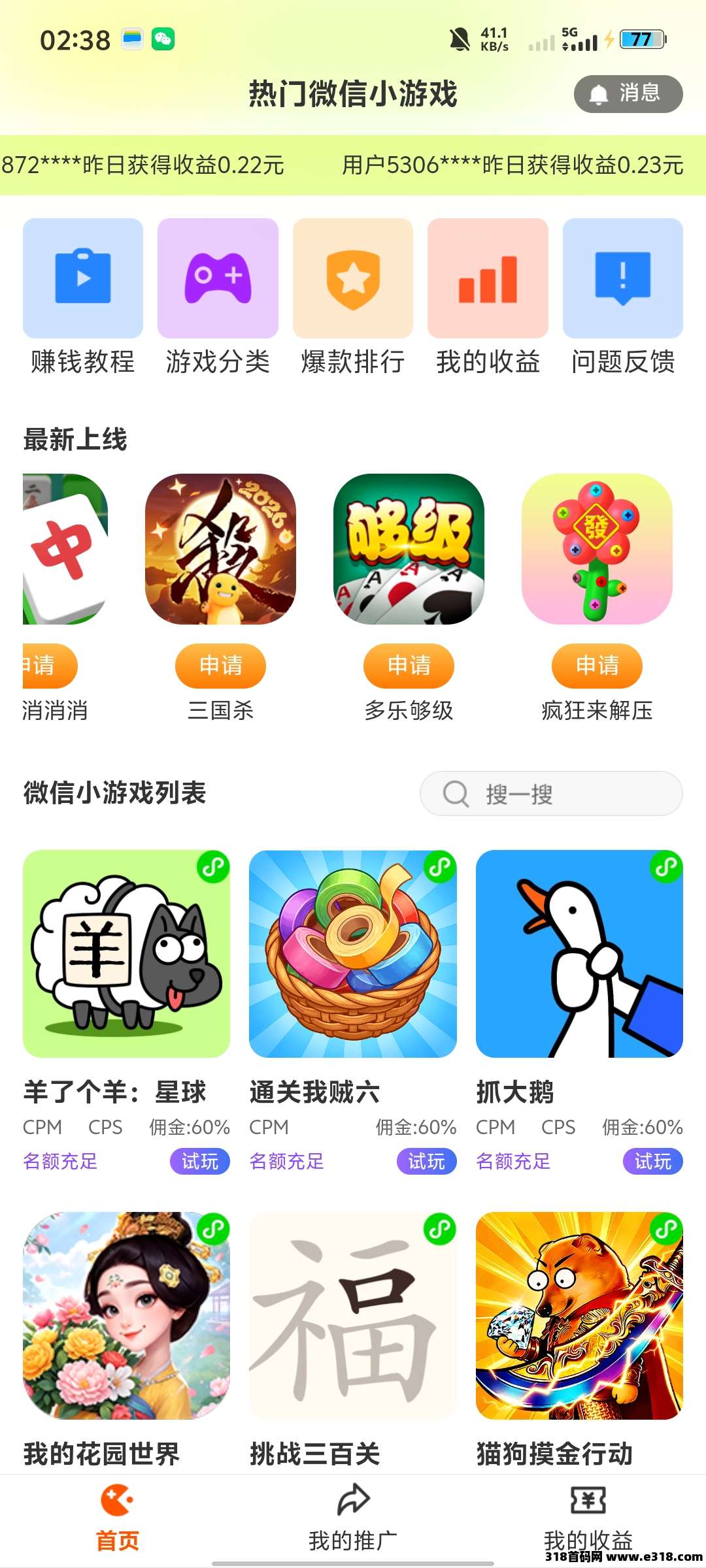The width and height of the screenshot is (706, 1568).
Task: Open the 问题反馈 feedback icon
Action: pyautogui.click(x=624, y=277)
